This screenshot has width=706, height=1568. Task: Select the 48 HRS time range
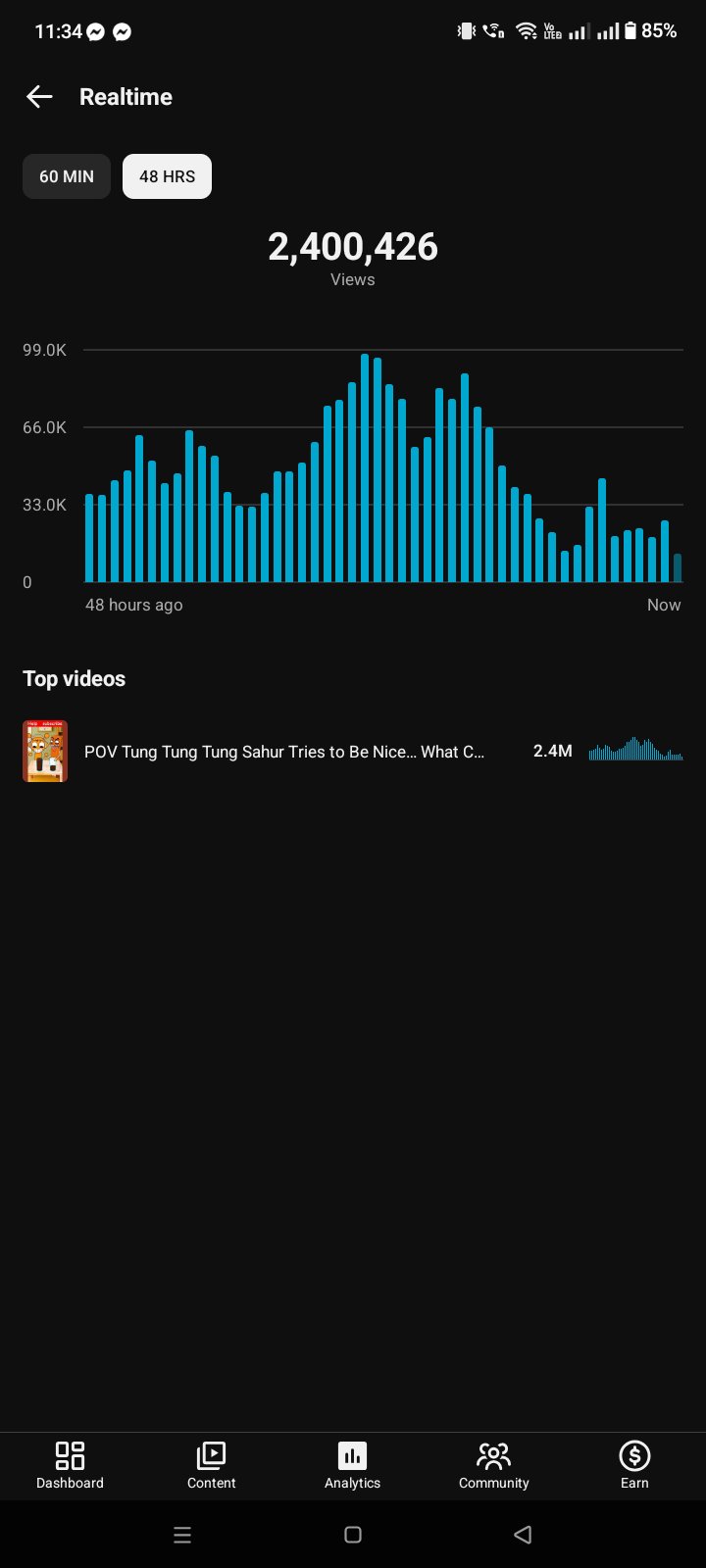coord(167,176)
